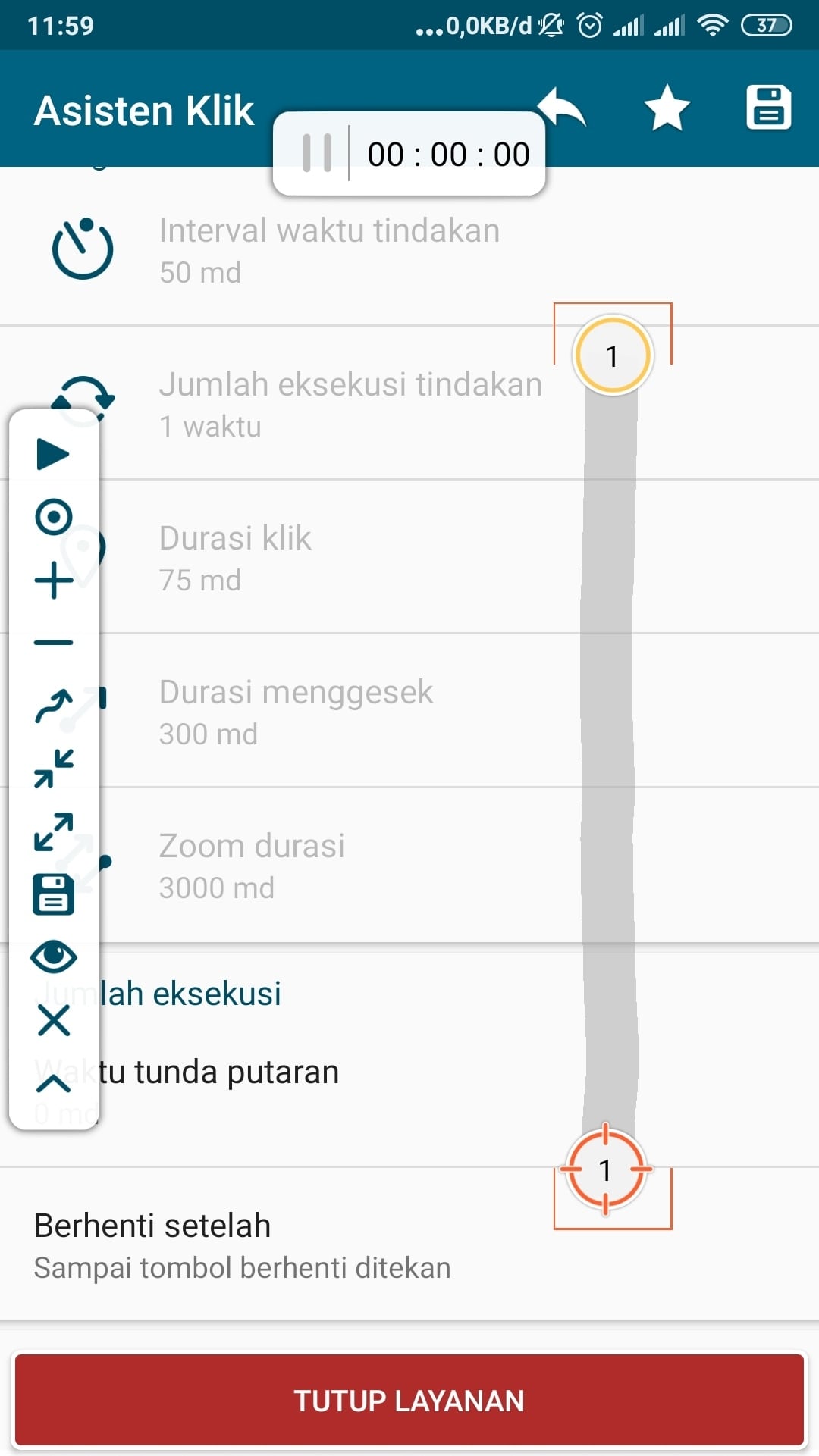Screen dimensions: 819x1456
Task: Save the configuration from the floating toolbar
Action: point(54,894)
